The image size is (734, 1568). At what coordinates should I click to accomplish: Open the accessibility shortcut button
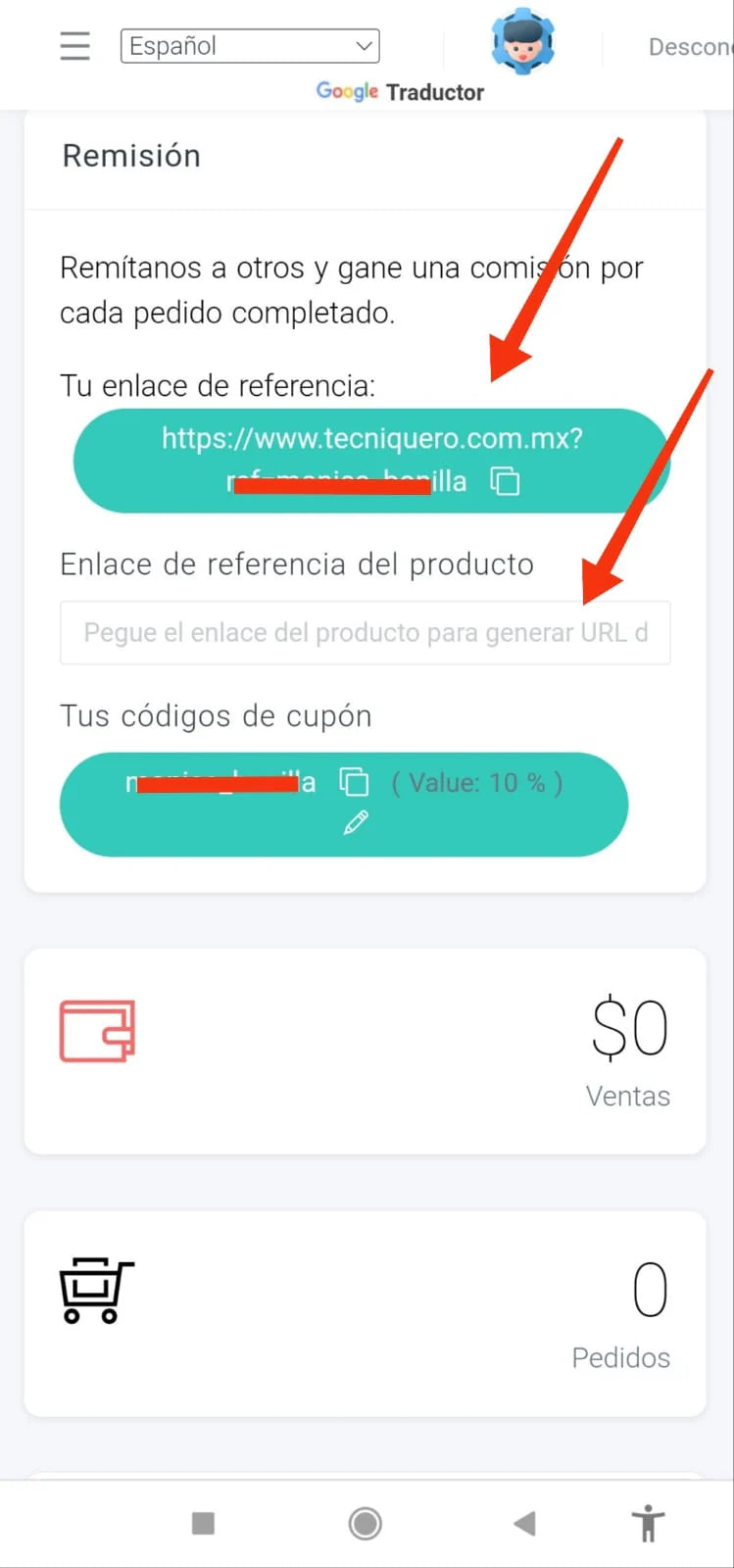648,1524
